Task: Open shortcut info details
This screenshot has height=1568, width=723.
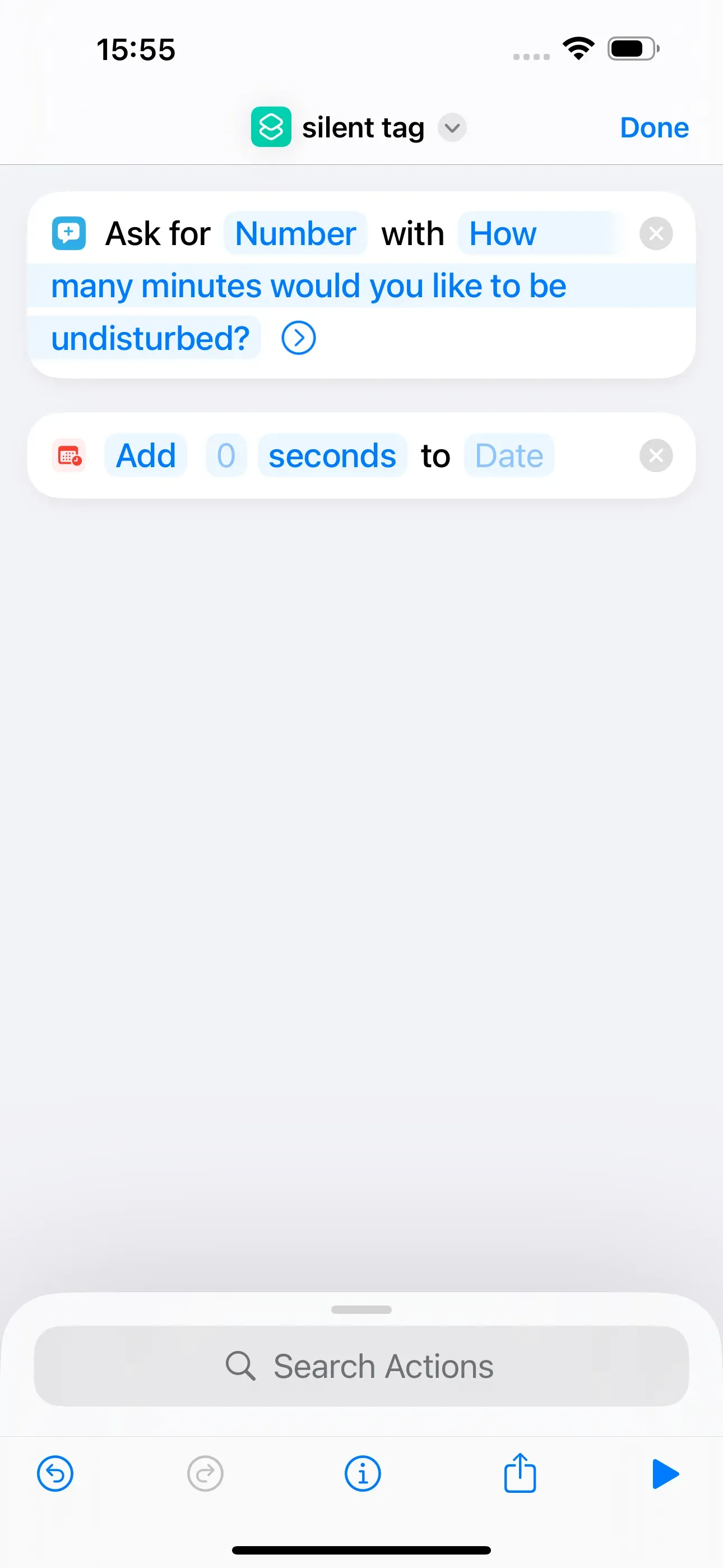Action: (363, 1474)
